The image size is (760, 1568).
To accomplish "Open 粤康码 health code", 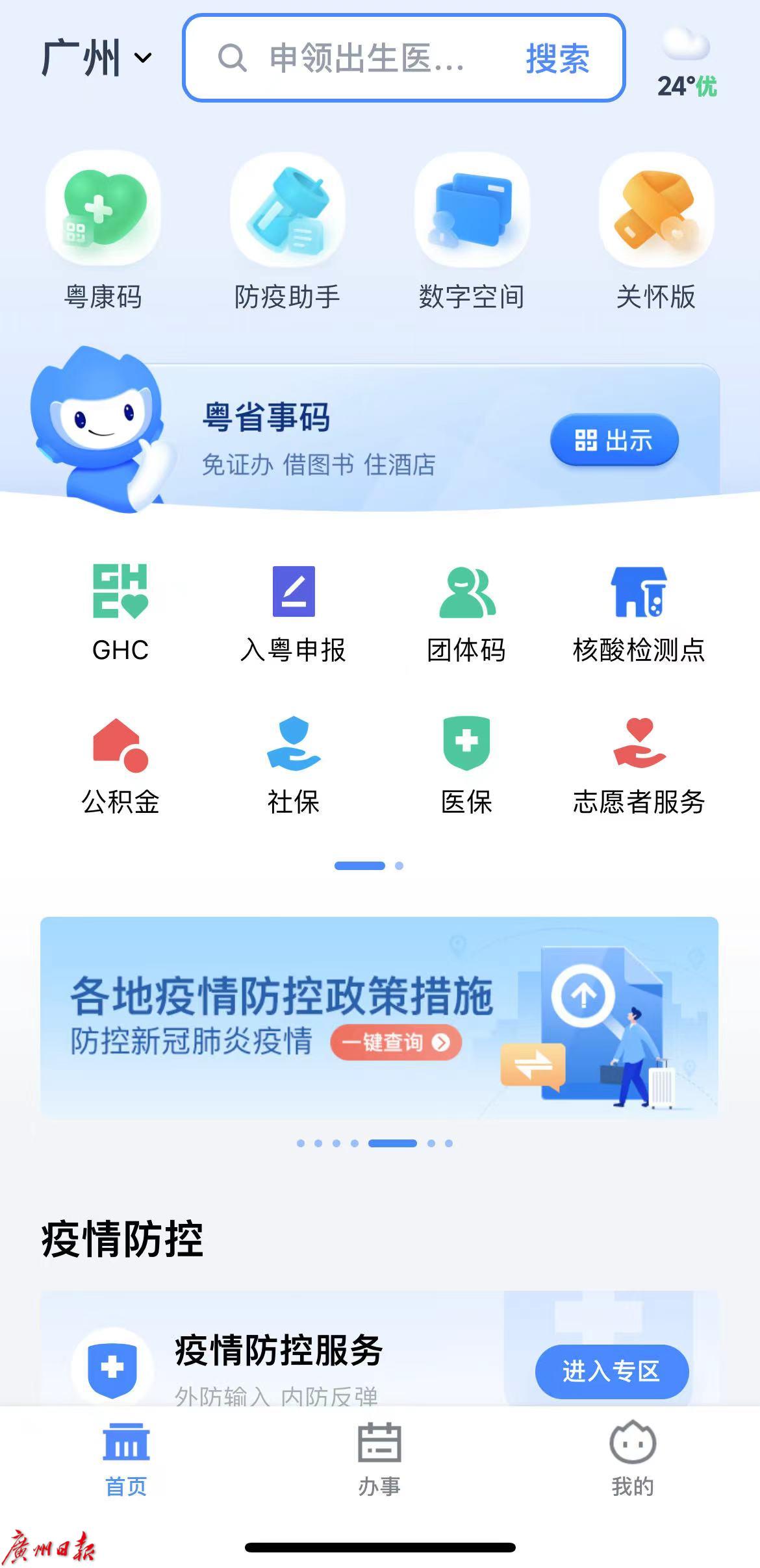I will click(103, 230).
